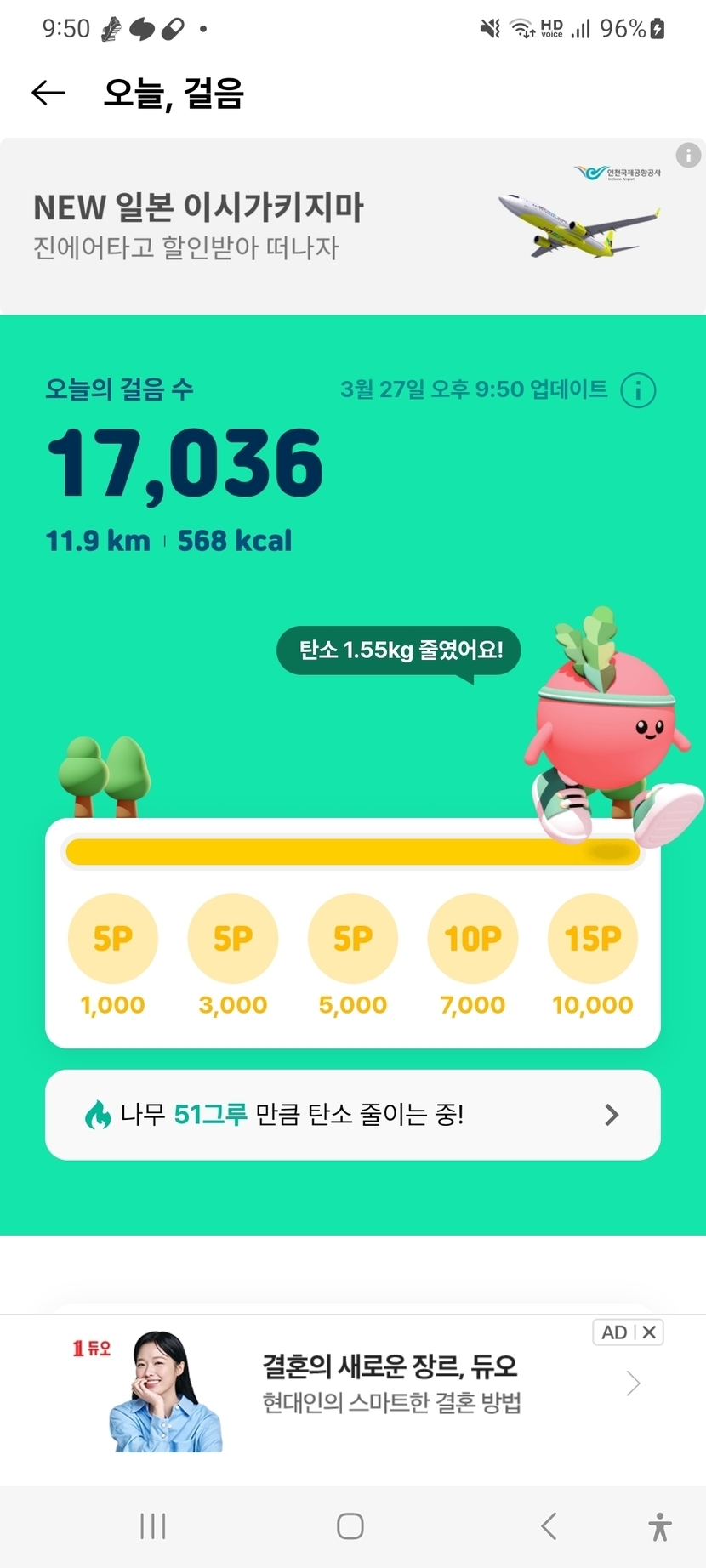Claim the 5P reward for 3,000 steps
Screen dimensions: 706x1568
point(233,939)
